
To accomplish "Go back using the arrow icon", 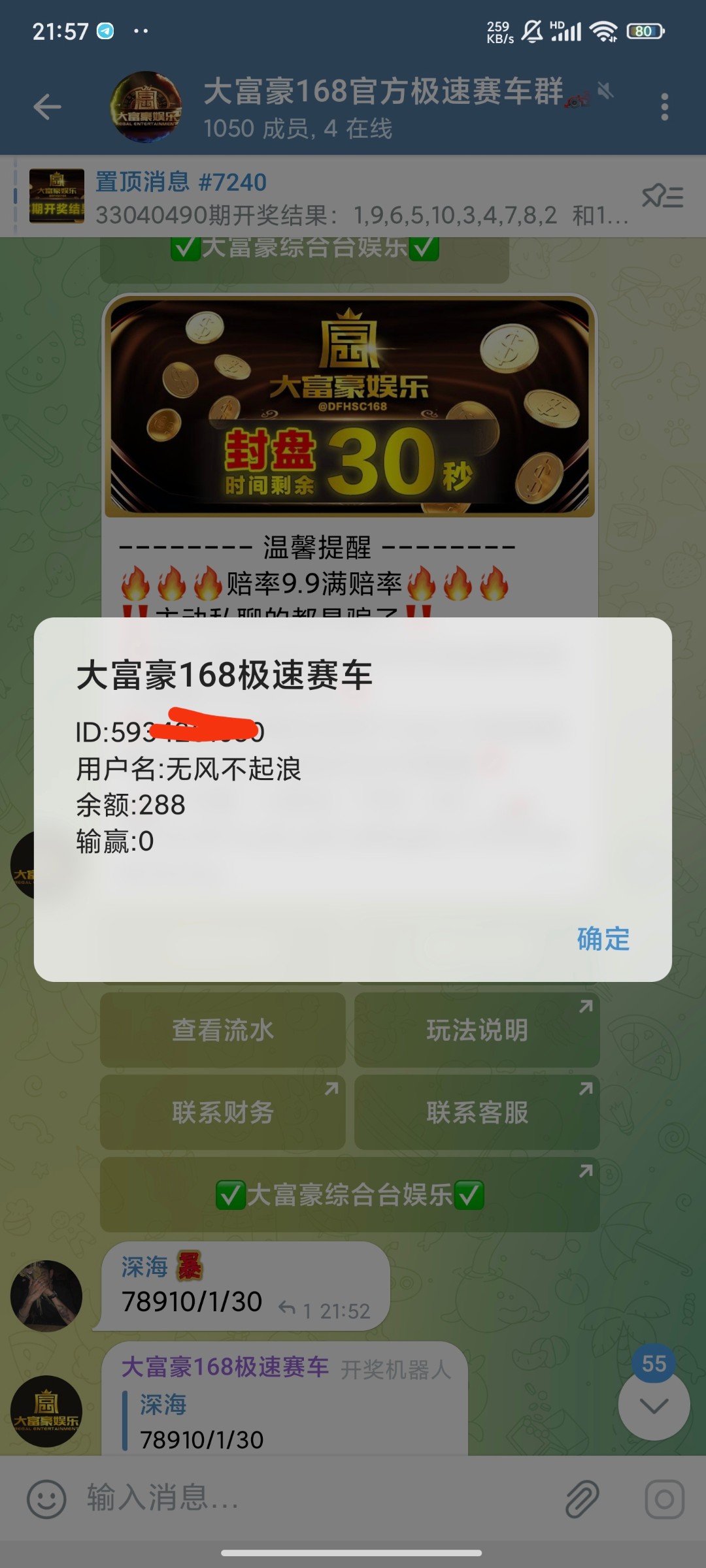I will pos(47,107).
